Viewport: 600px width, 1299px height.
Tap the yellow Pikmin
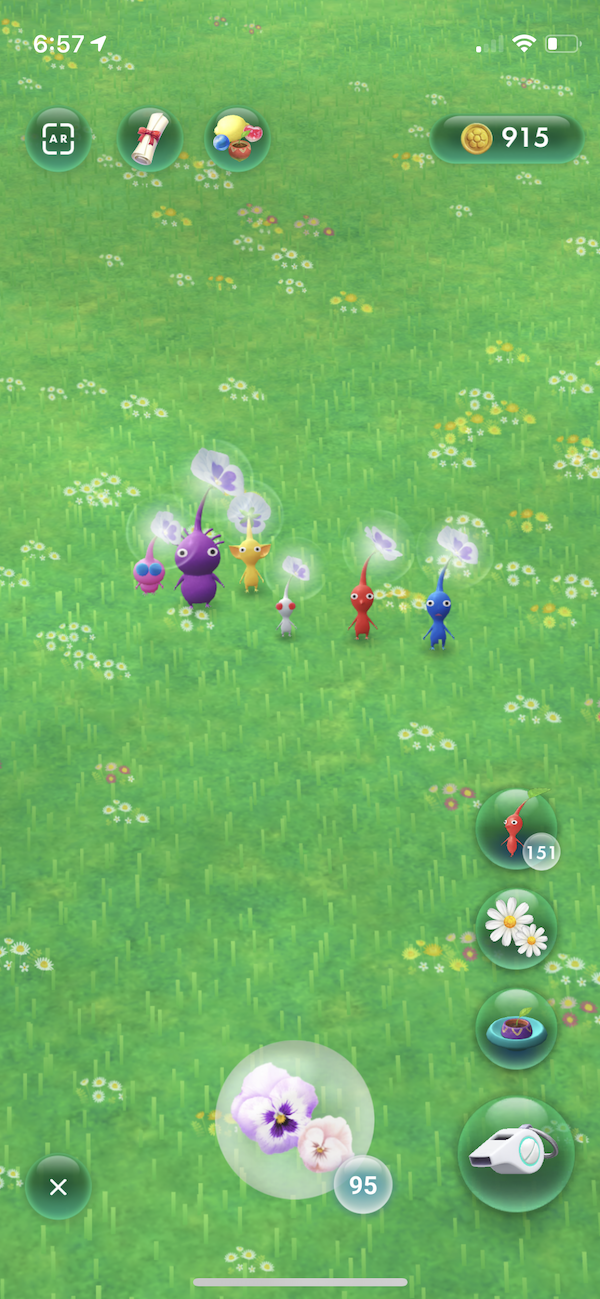[x=249, y=562]
